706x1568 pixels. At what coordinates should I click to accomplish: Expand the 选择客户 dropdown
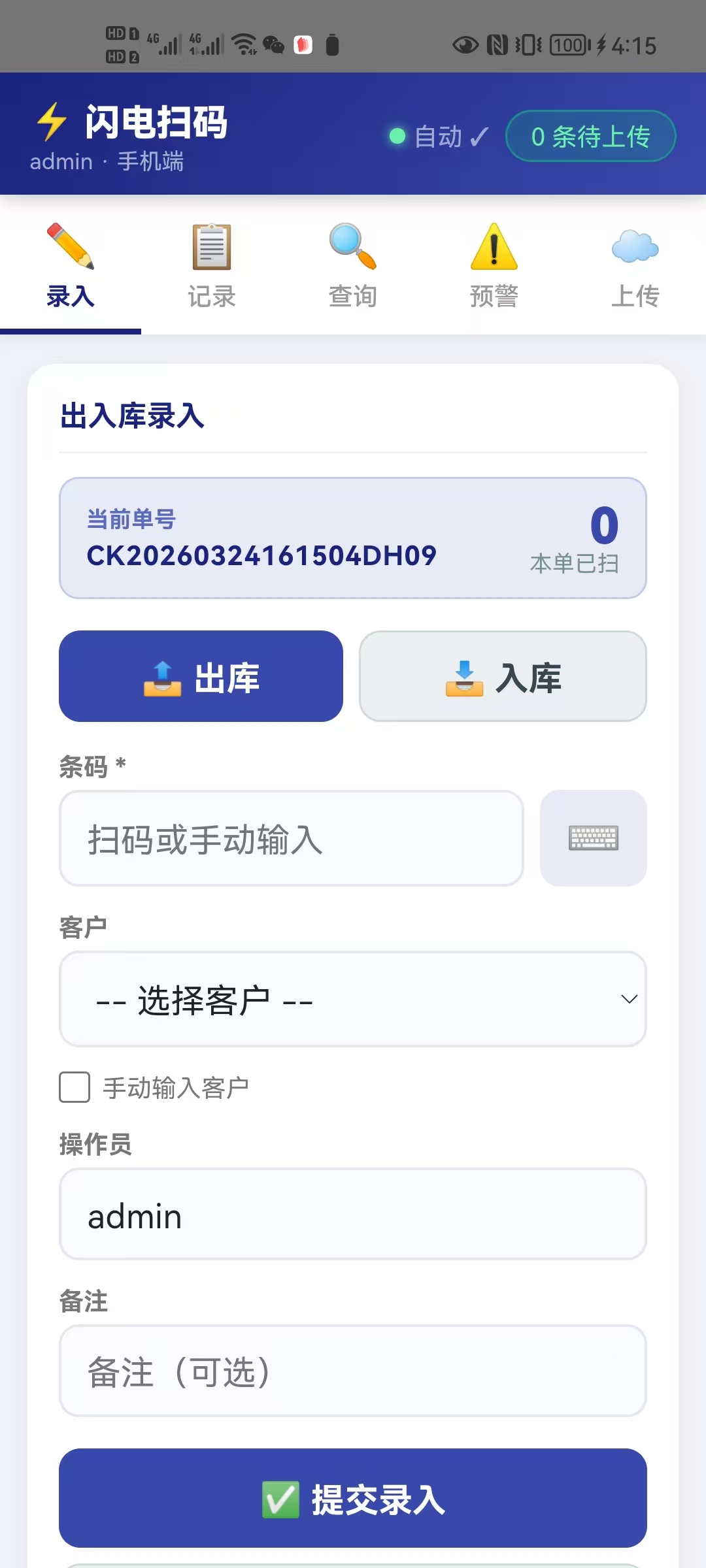click(353, 999)
